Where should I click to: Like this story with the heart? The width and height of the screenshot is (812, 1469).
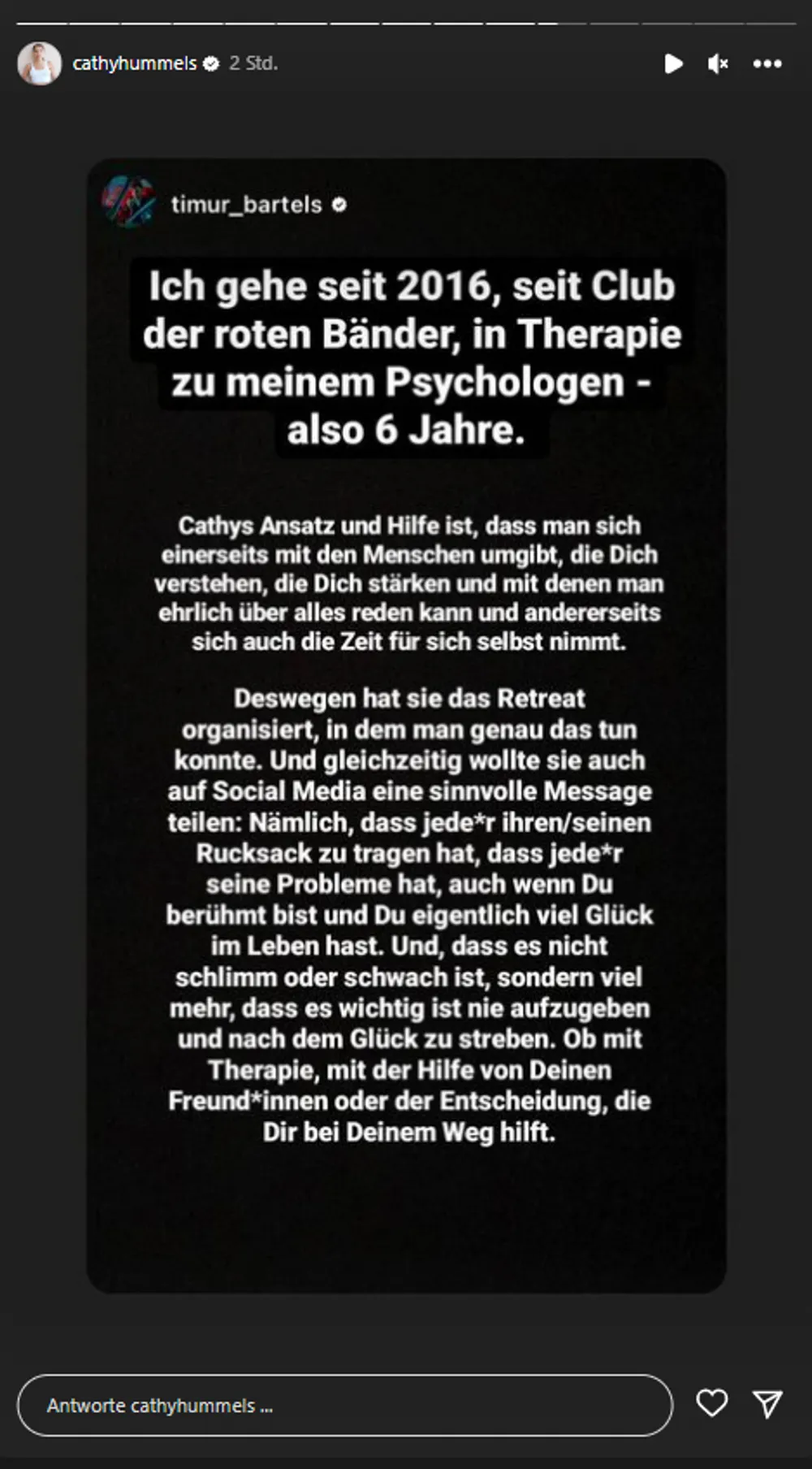point(712,1403)
